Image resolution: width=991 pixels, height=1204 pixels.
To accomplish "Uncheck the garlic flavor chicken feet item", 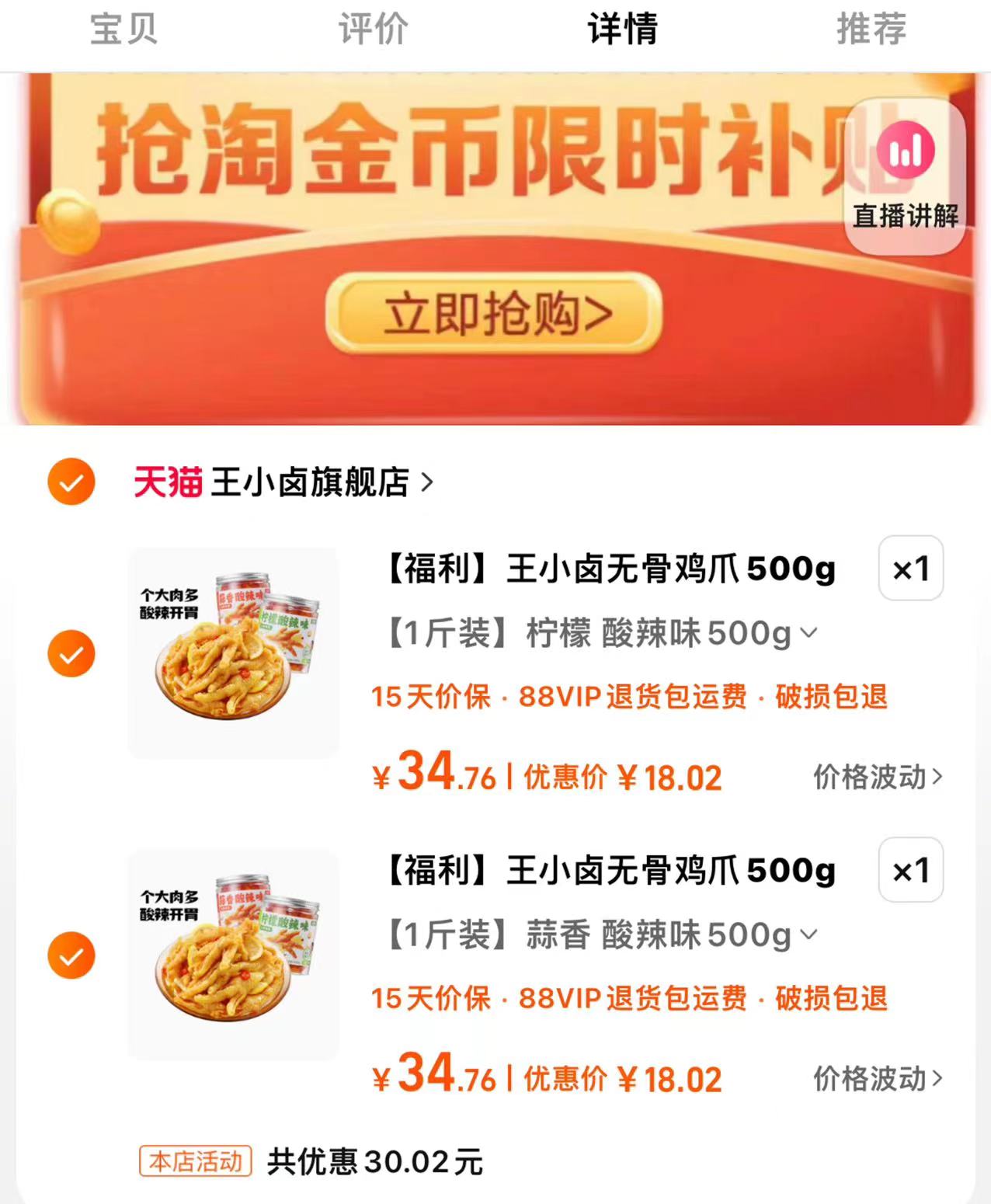I will [70, 954].
